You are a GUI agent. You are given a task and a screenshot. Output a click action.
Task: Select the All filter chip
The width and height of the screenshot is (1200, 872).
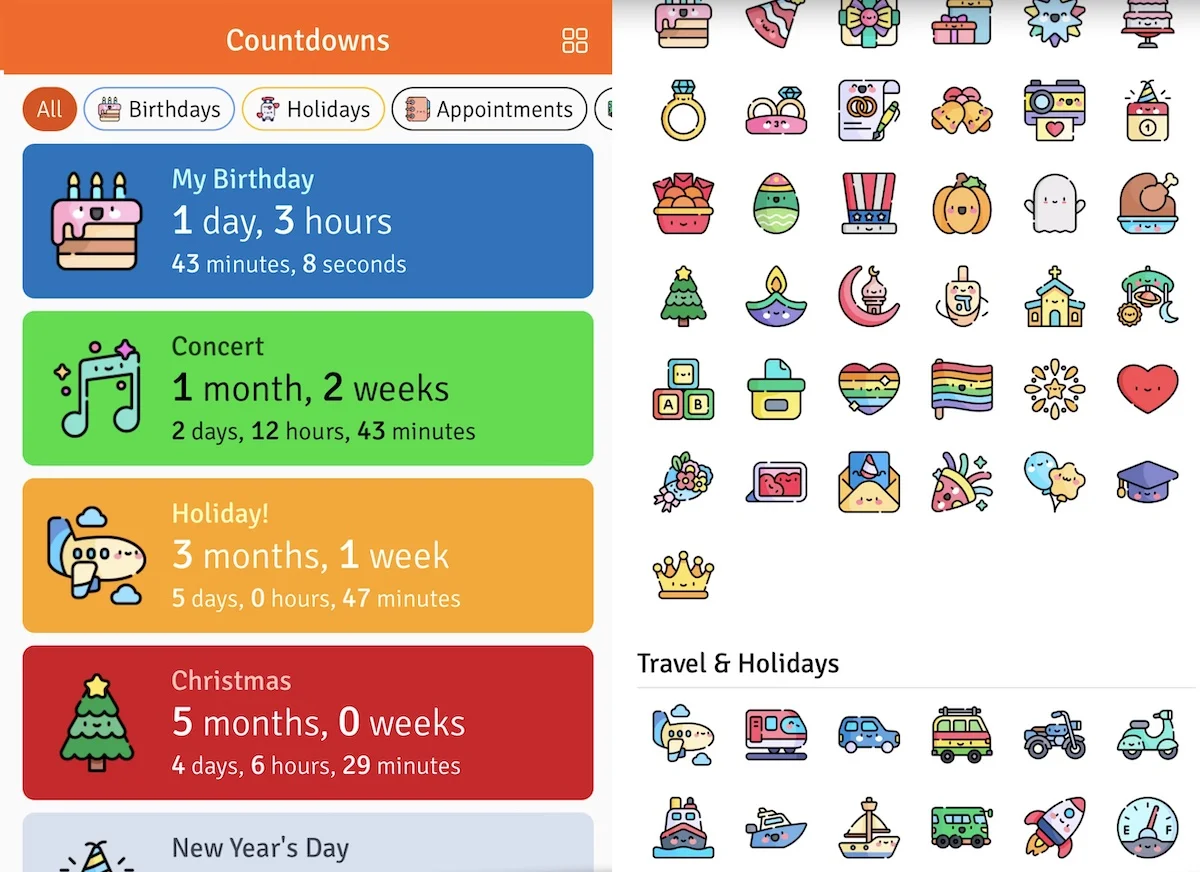tap(49, 109)
